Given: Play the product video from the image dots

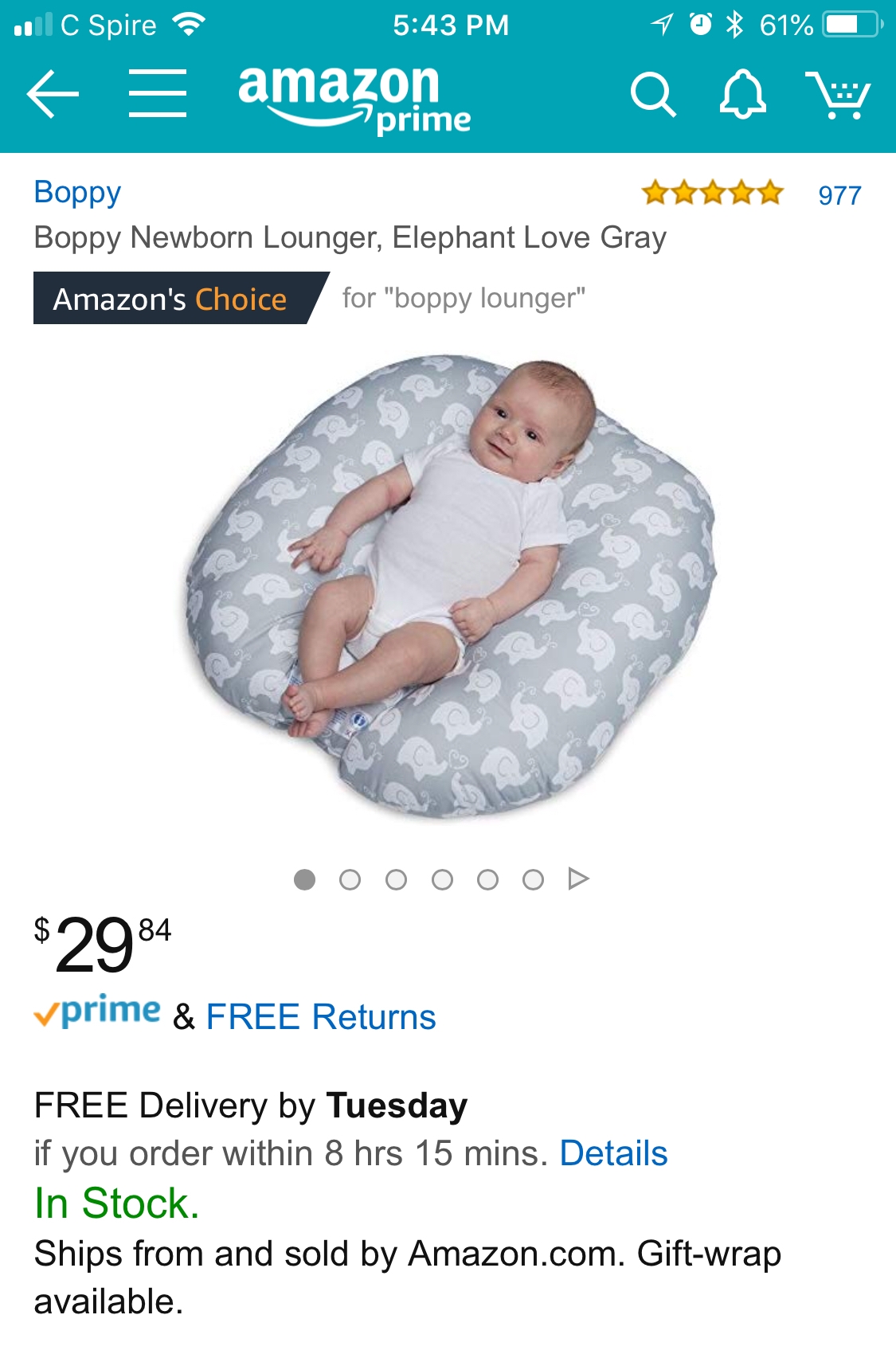Looking at the screenshot, I should click(x=578, y=879).
